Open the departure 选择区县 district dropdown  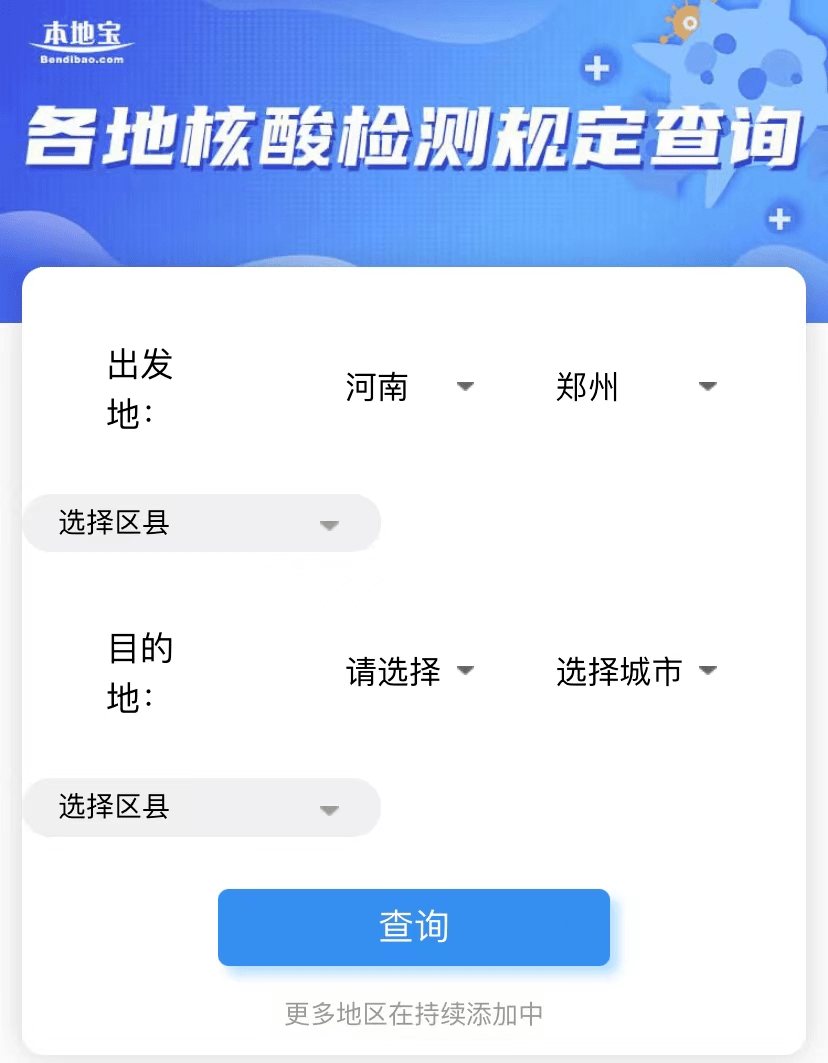200,523
